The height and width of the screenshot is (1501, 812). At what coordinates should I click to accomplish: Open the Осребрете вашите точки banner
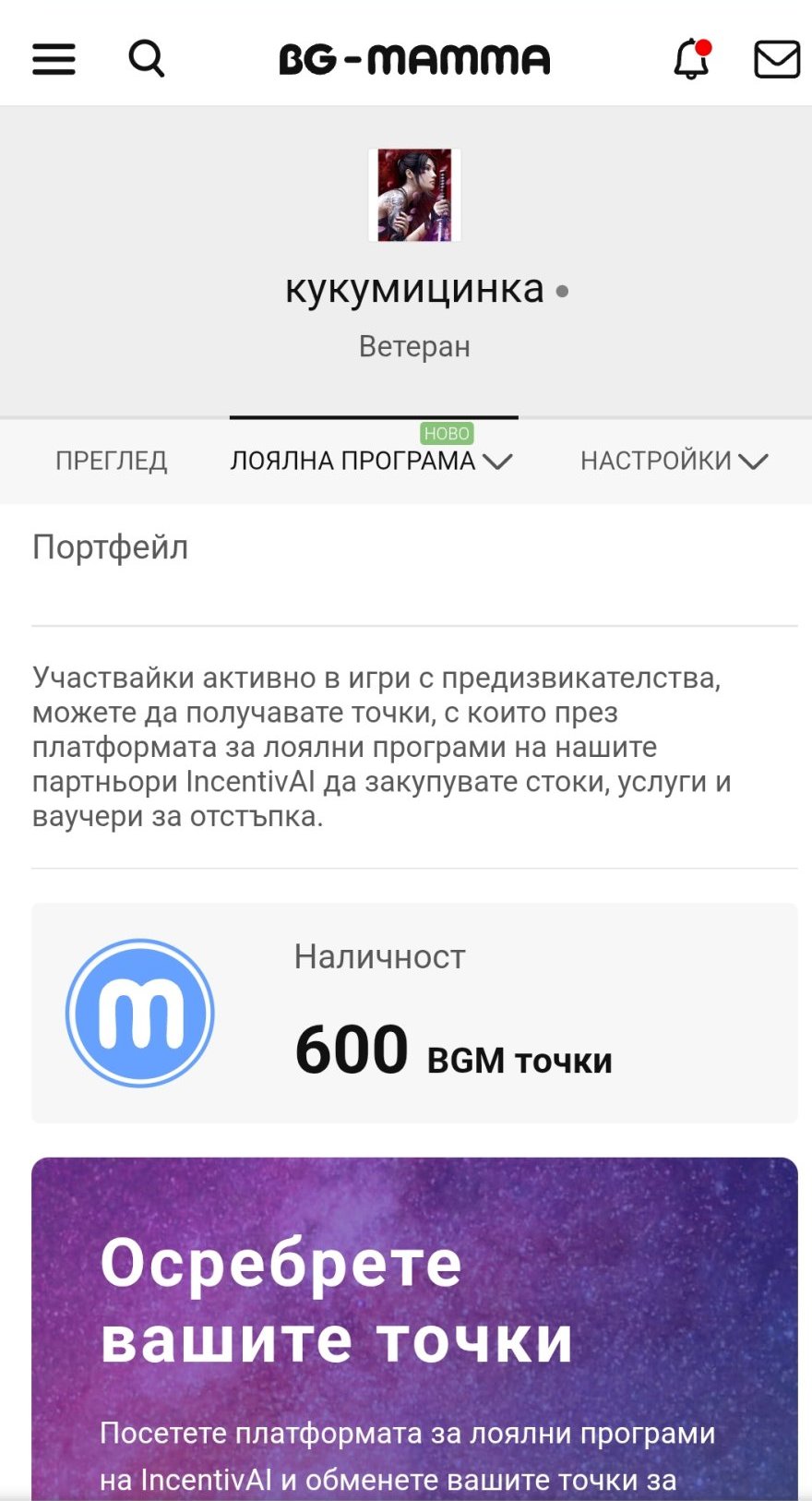414,1328
